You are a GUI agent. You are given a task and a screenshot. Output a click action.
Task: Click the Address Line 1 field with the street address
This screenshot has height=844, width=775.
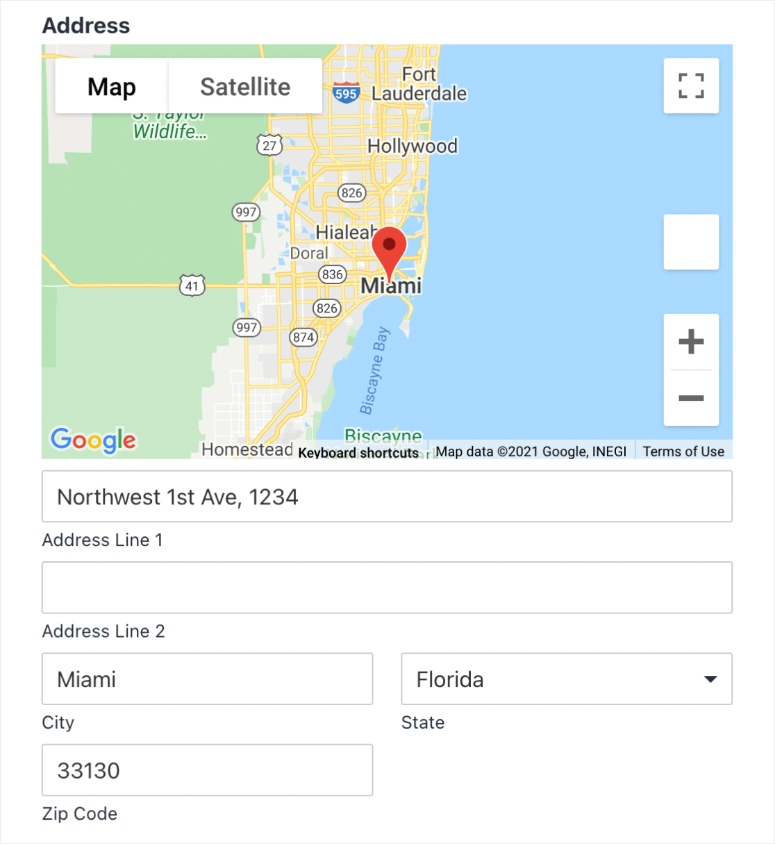point(387,496)
